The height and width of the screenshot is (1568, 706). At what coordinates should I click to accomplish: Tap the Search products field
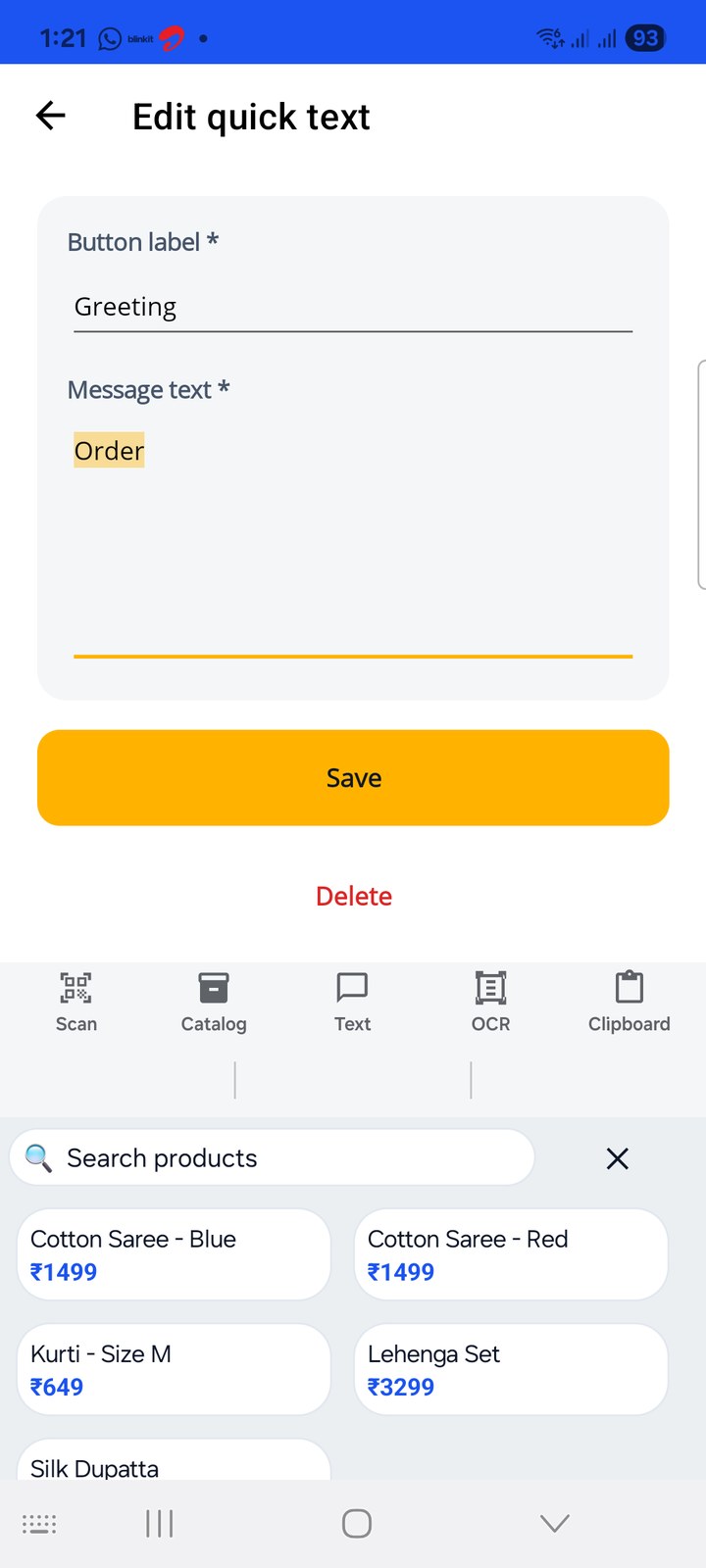pyautogui.click(x=272, y=1158)
